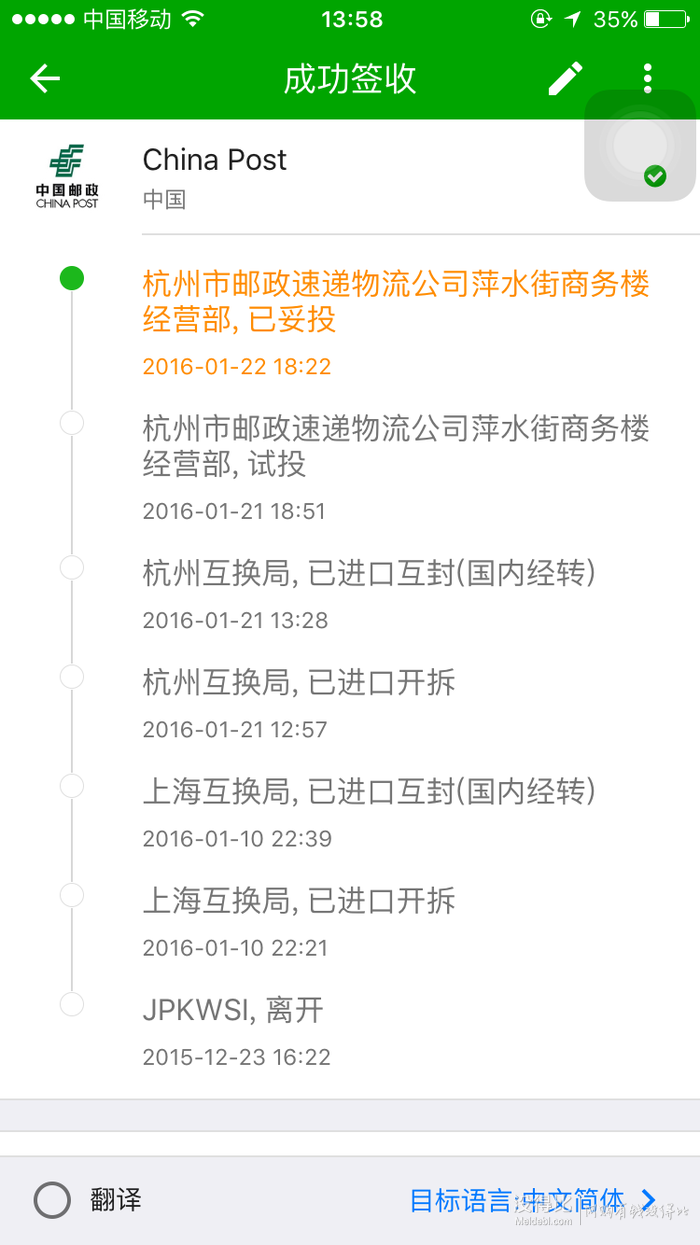Tap the AssistiveTouch floating button

640,146
